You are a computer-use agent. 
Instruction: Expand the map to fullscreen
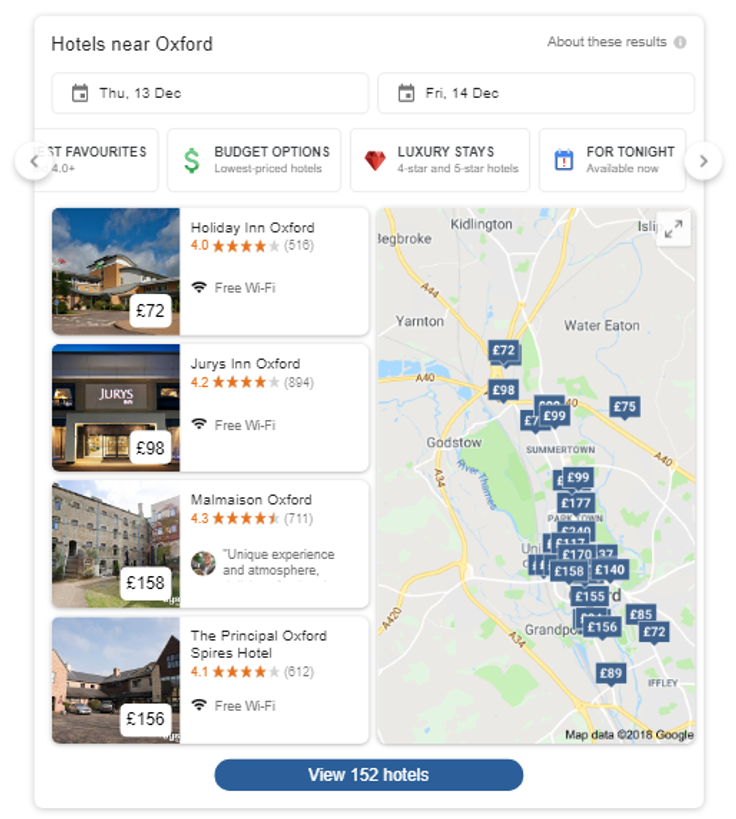tap(673, 228)
